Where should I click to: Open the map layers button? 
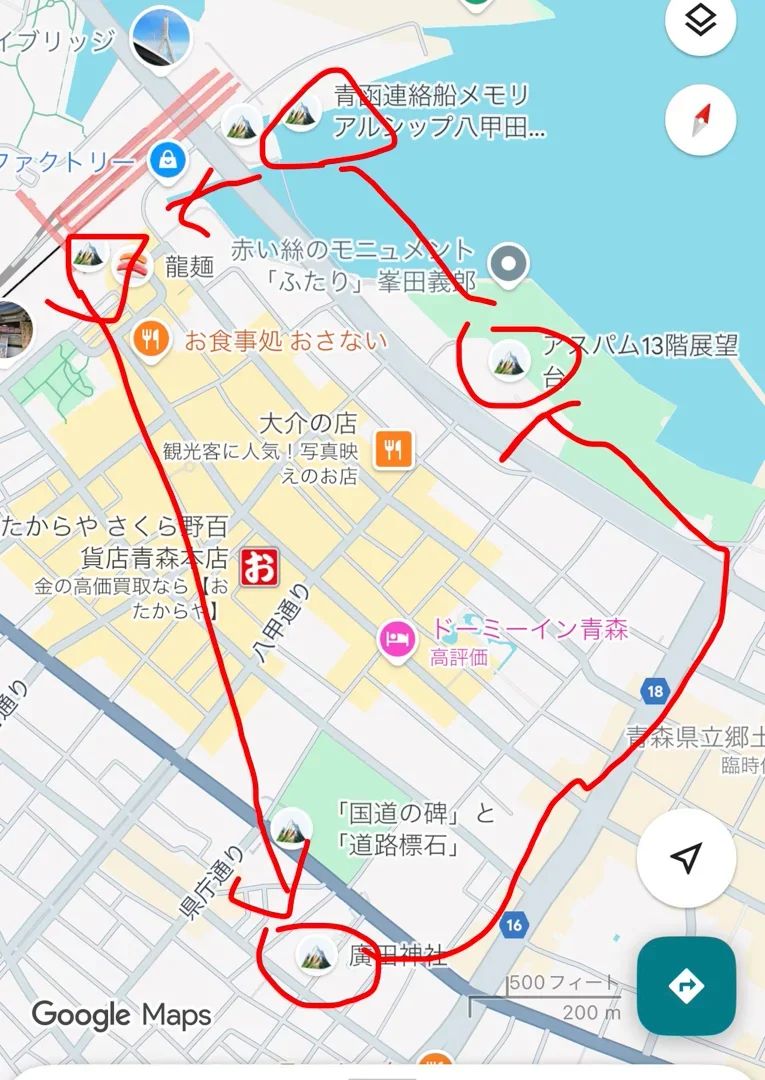tap(701, 21)
